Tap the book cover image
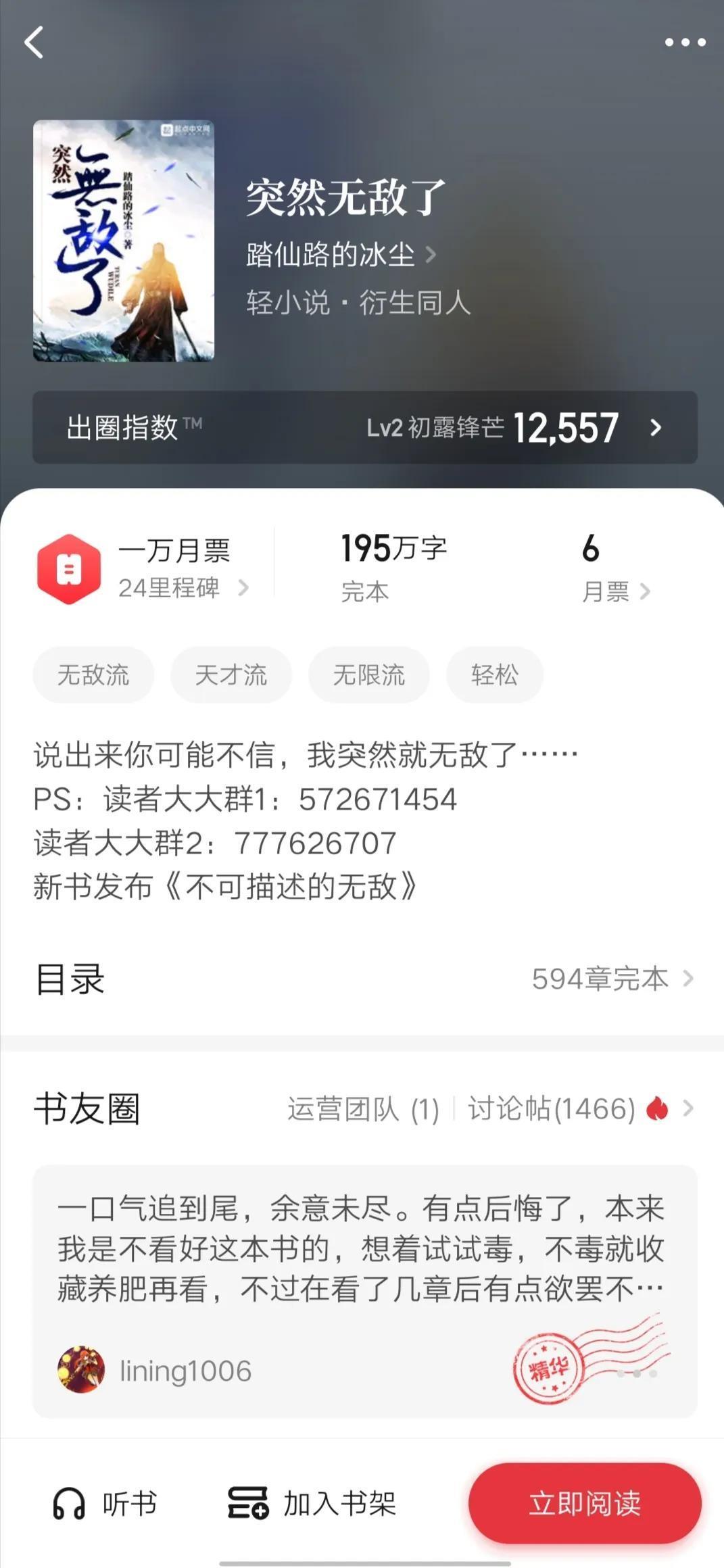Viewport: 724px width, 1568px height. click(124, 241)
